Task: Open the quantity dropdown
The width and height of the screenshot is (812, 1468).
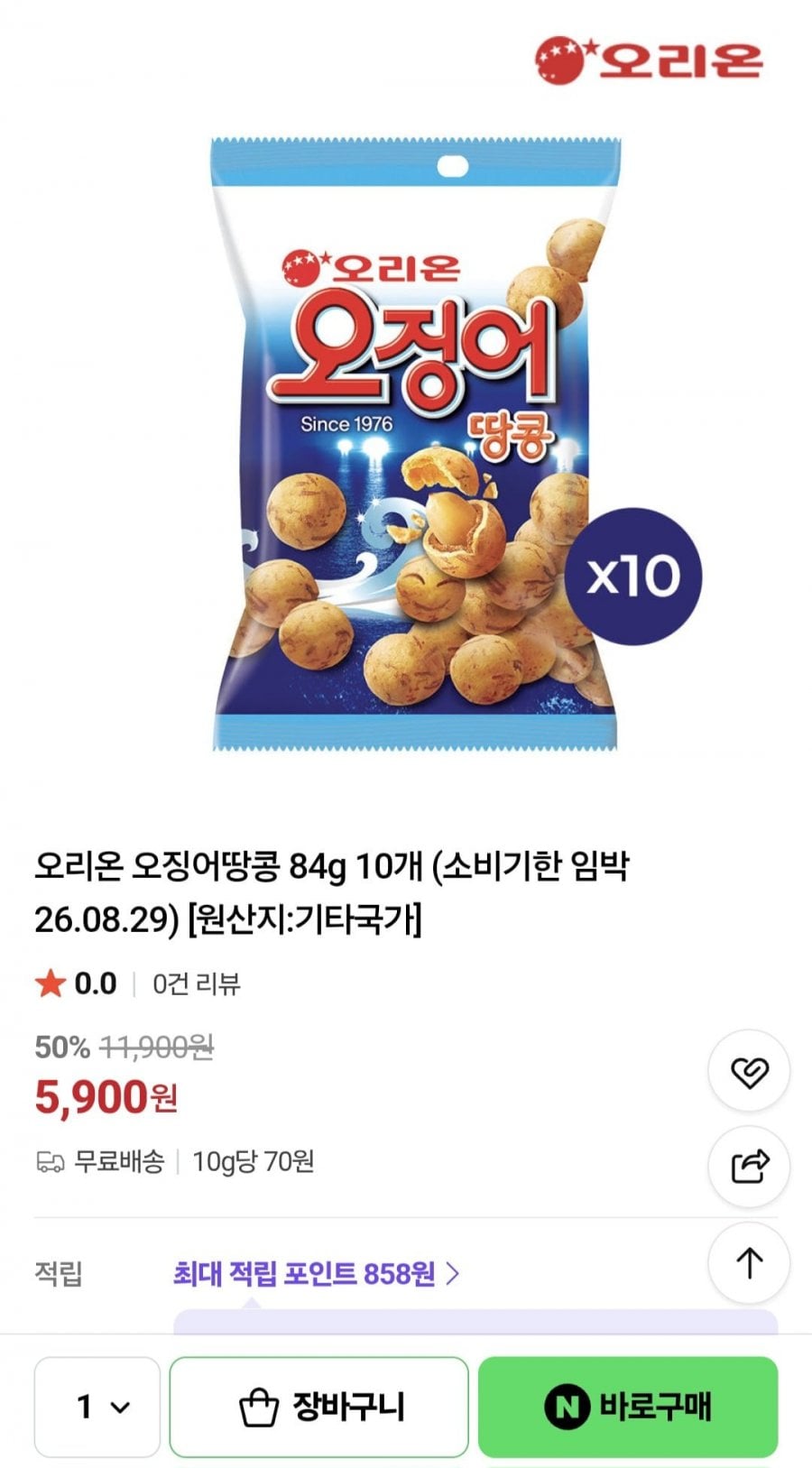Action: pyautogui.click(x=97, y=1407)
